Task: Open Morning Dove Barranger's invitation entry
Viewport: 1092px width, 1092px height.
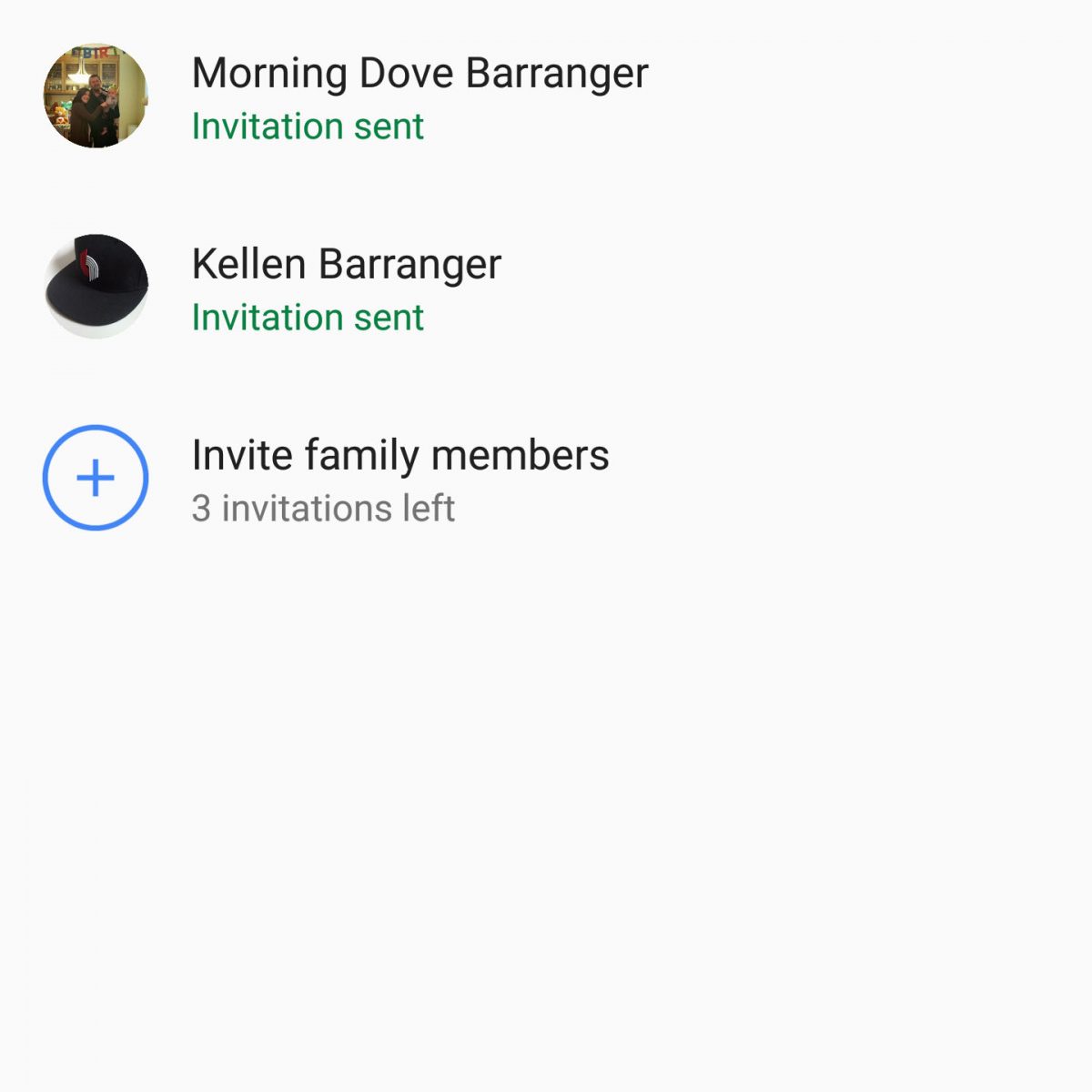Action: (x=419, y=96)
